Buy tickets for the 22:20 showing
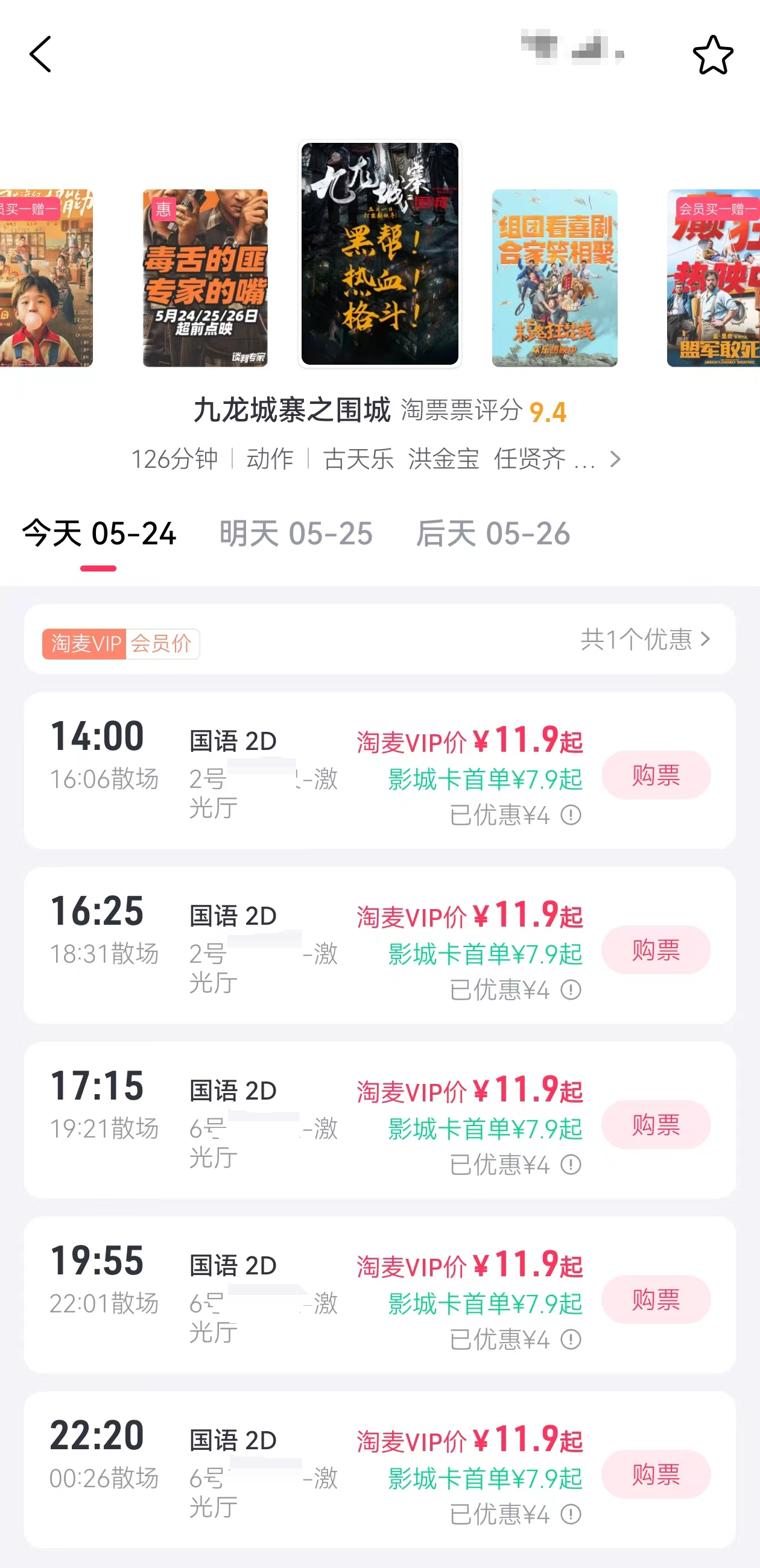 click(x=656, y=1473)
